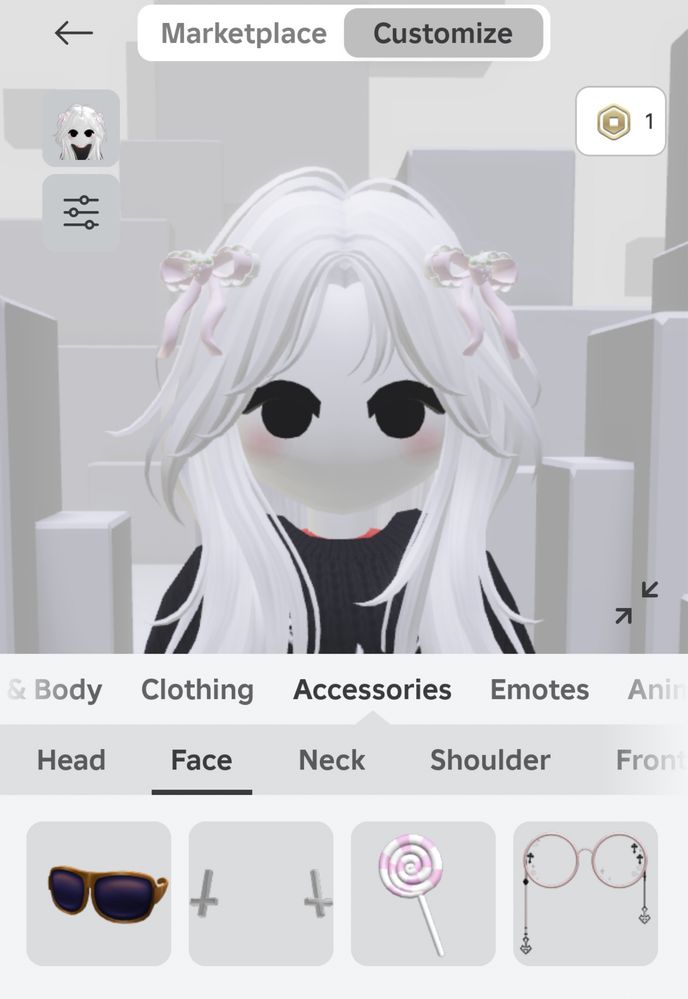This screenshot has width=688, height=999.
Task: Equip the round glasses with chains
Action: click(585, 893)
